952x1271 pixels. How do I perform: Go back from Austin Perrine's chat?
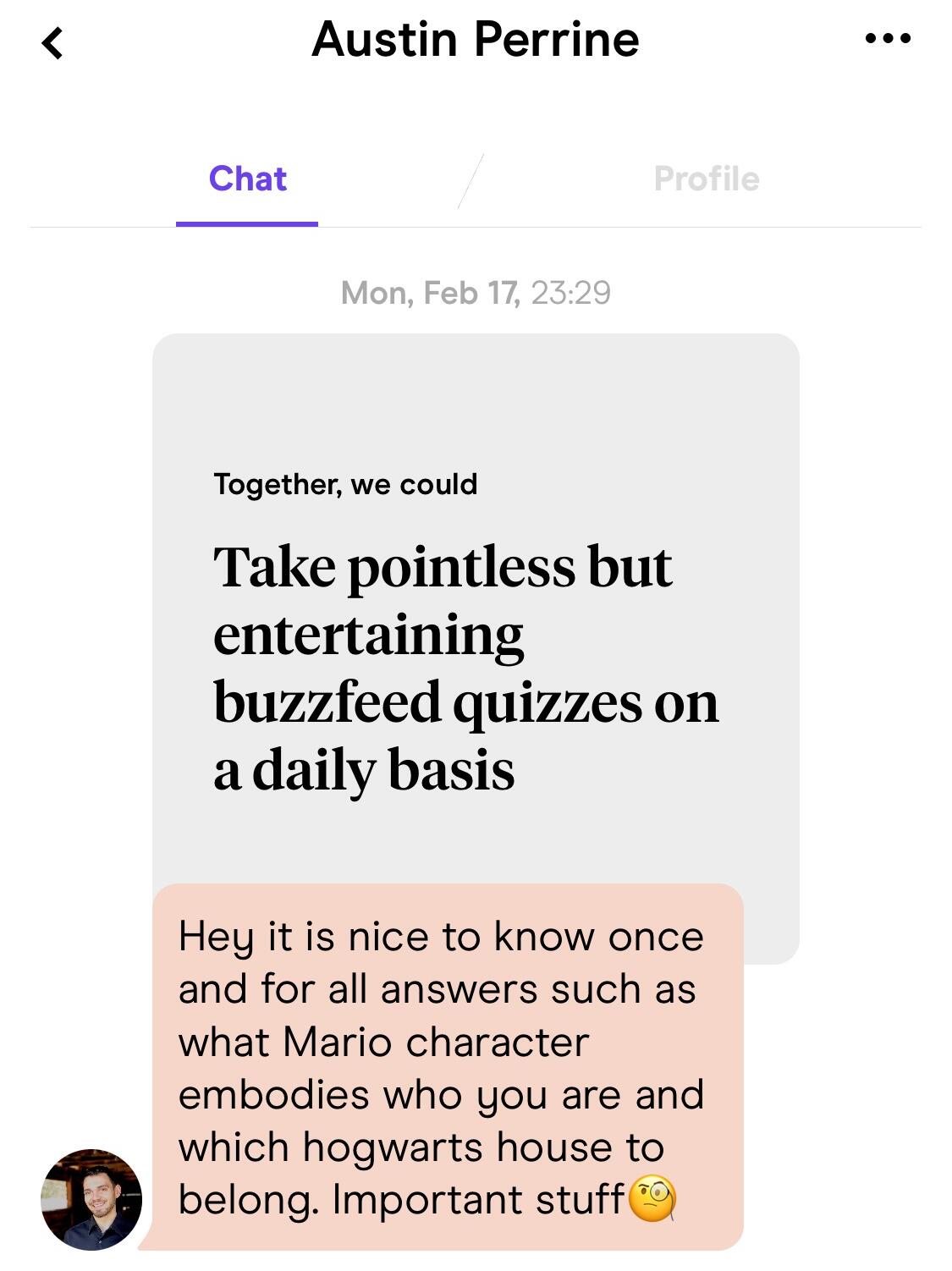[x=52, y=42]
